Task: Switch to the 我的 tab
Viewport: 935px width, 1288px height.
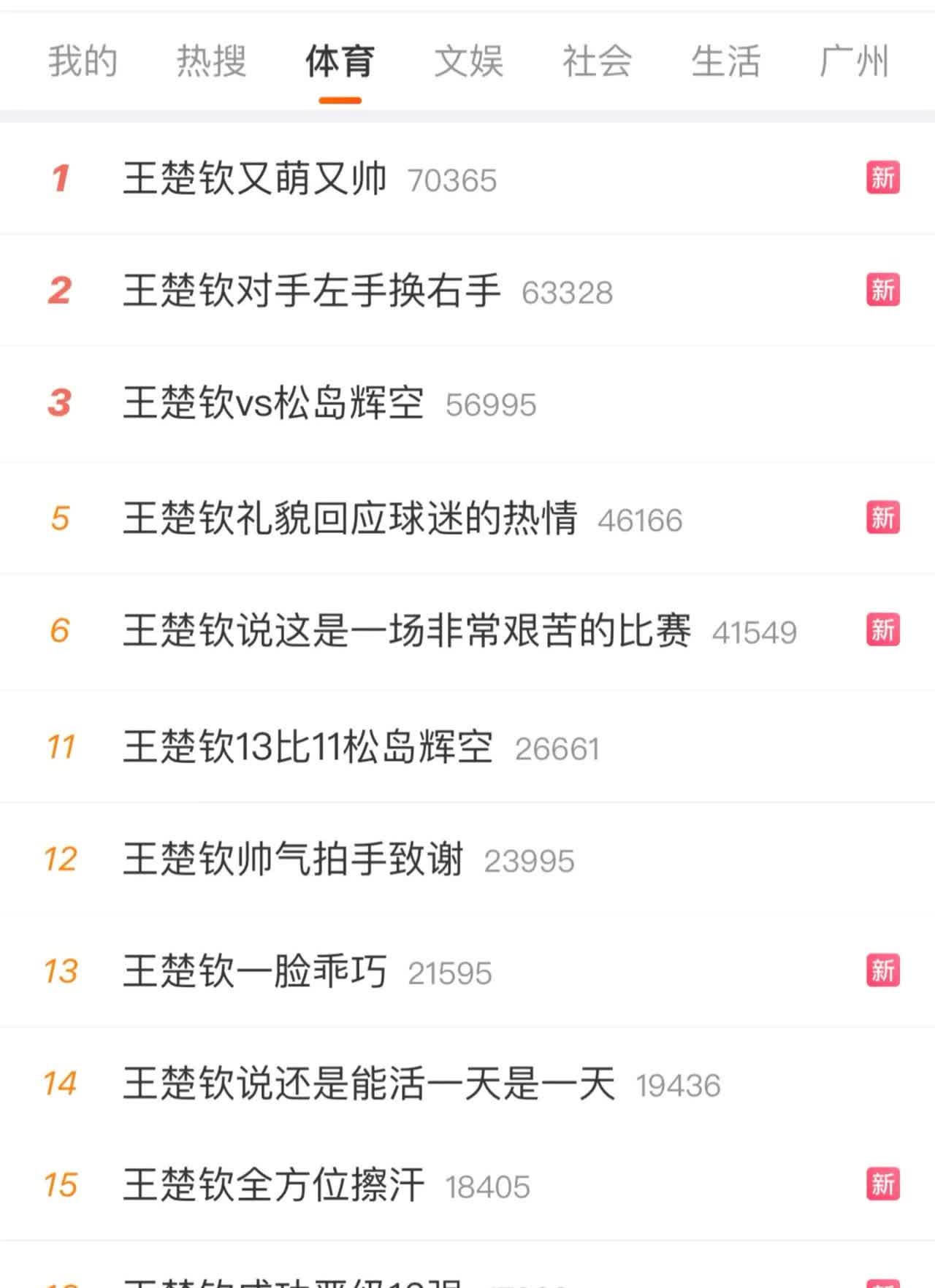Action: (83, 61)
